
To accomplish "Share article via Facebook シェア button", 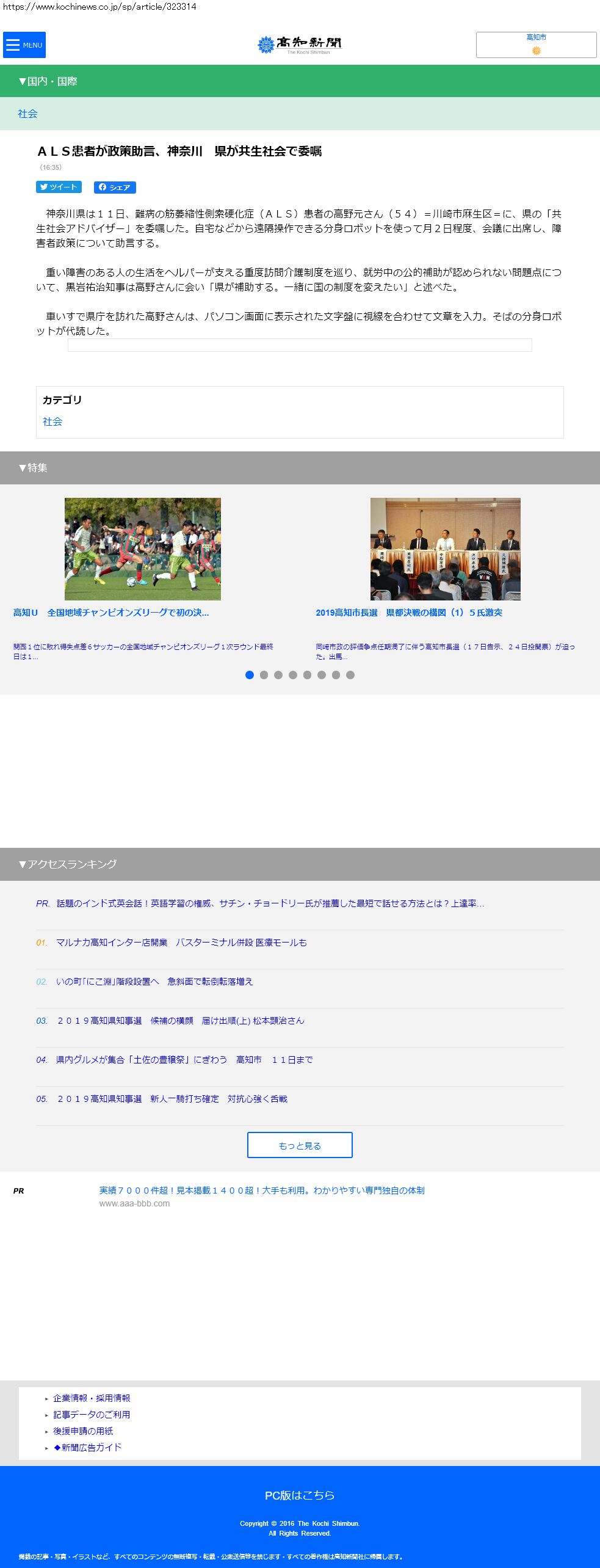I will click(115, 188).
